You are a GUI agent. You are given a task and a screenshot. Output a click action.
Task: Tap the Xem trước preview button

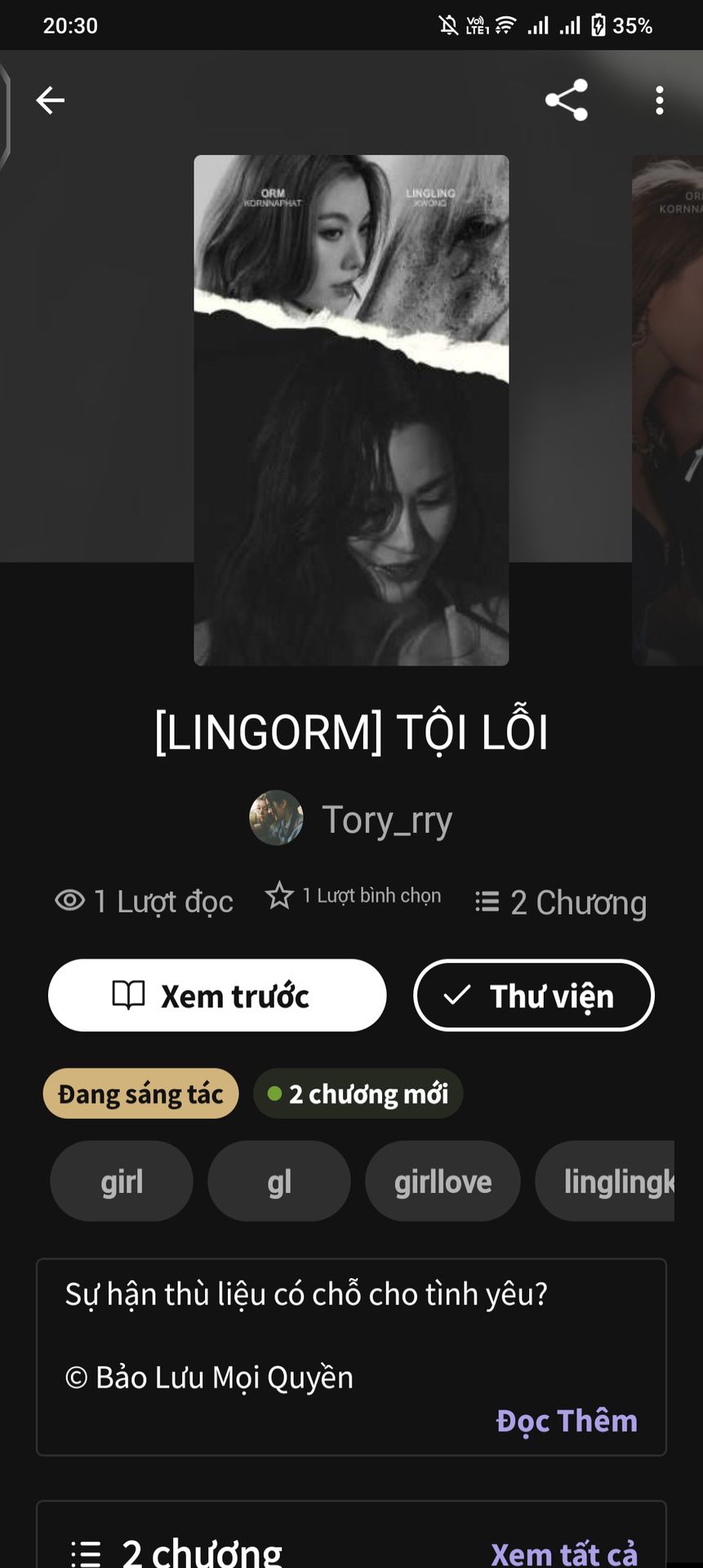tap(217, 996)
